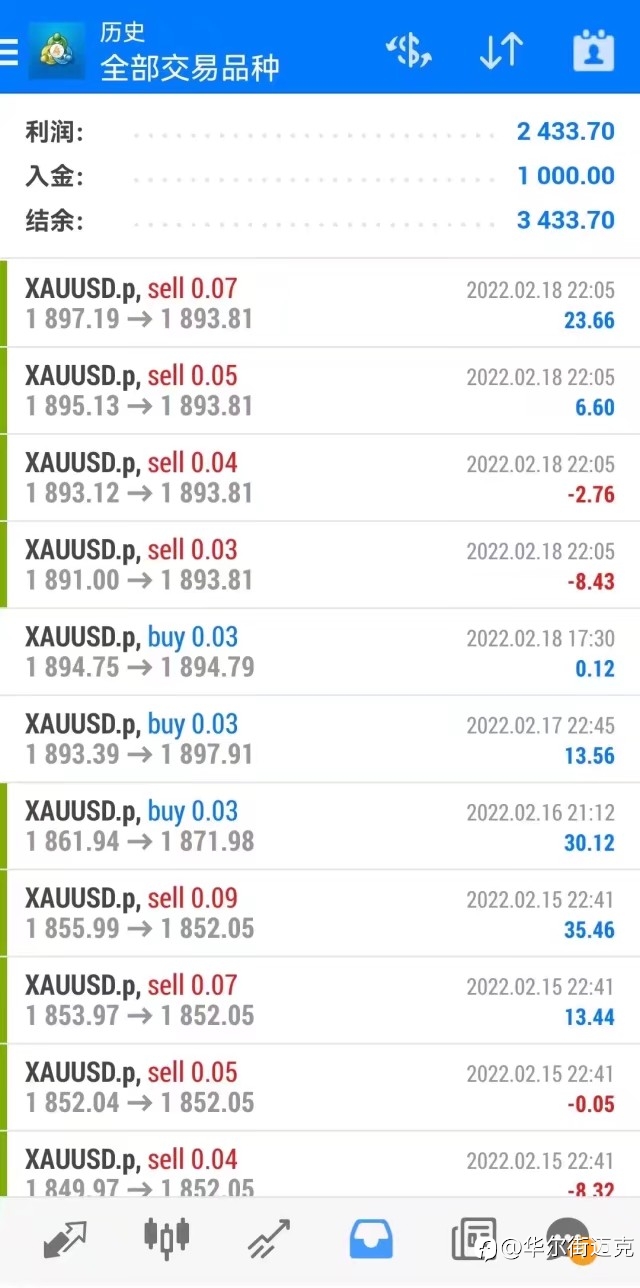Open the buy 0.03 trade at 1 861.94
Screen dimensions: 640x1288
click(x=320, y=826)
